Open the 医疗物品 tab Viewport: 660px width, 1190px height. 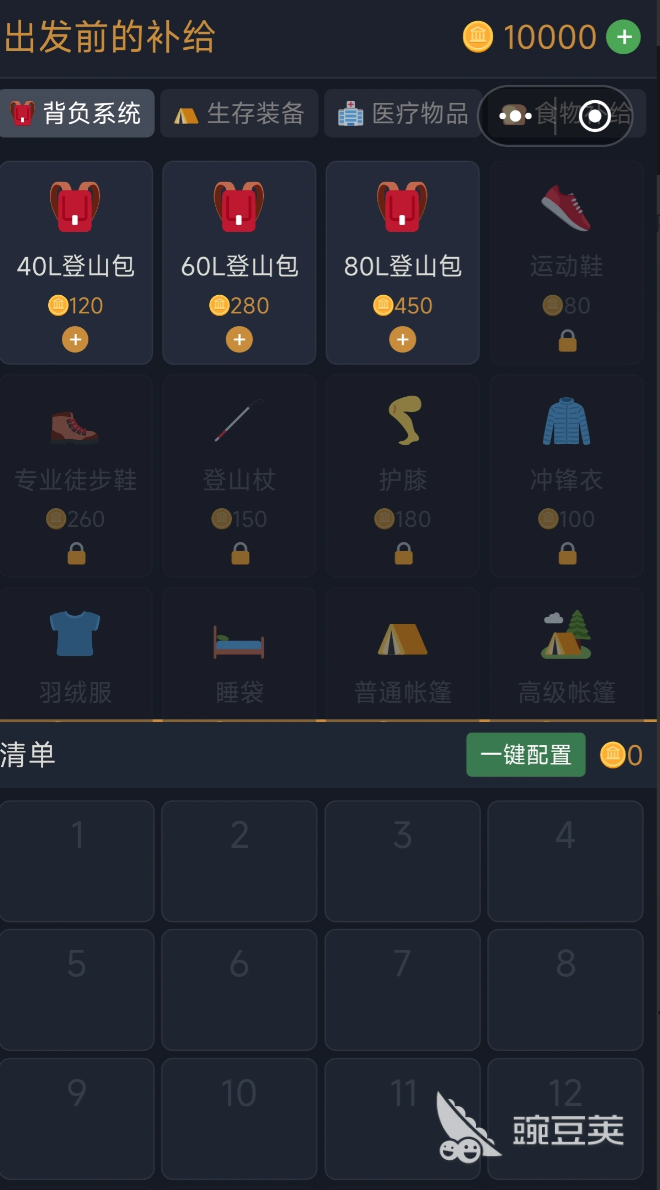(402, 114)
